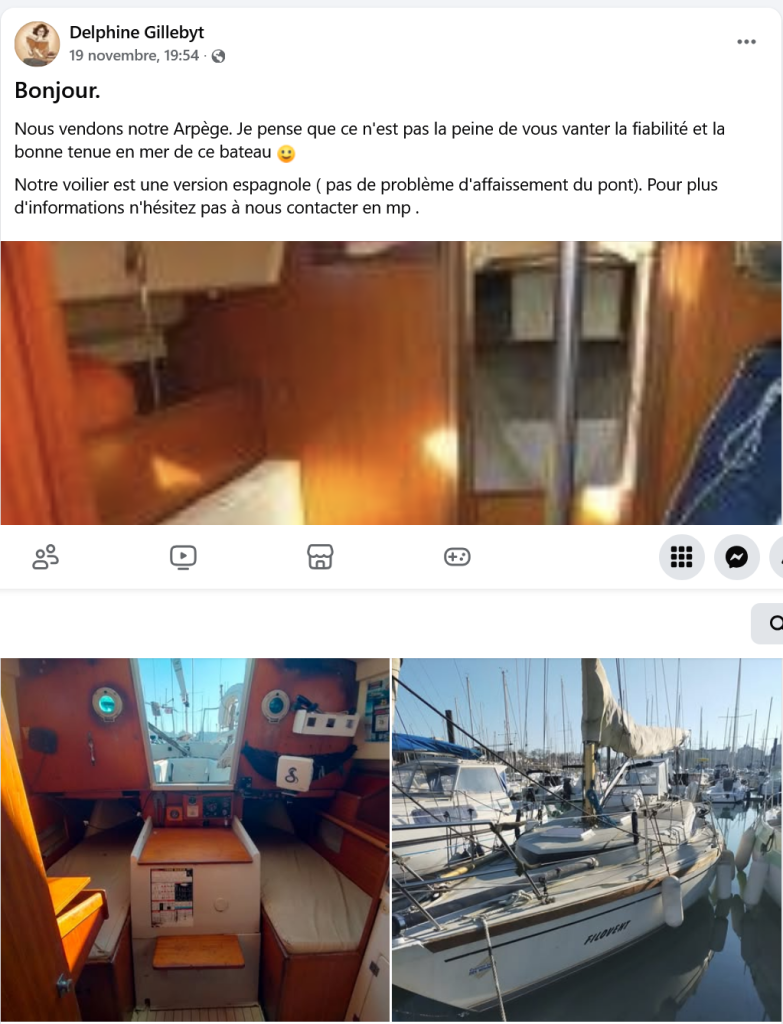Open the post timestamp 19 novembre, 19:54
This screenshot has height=1024, width=783.
point(134,56)
